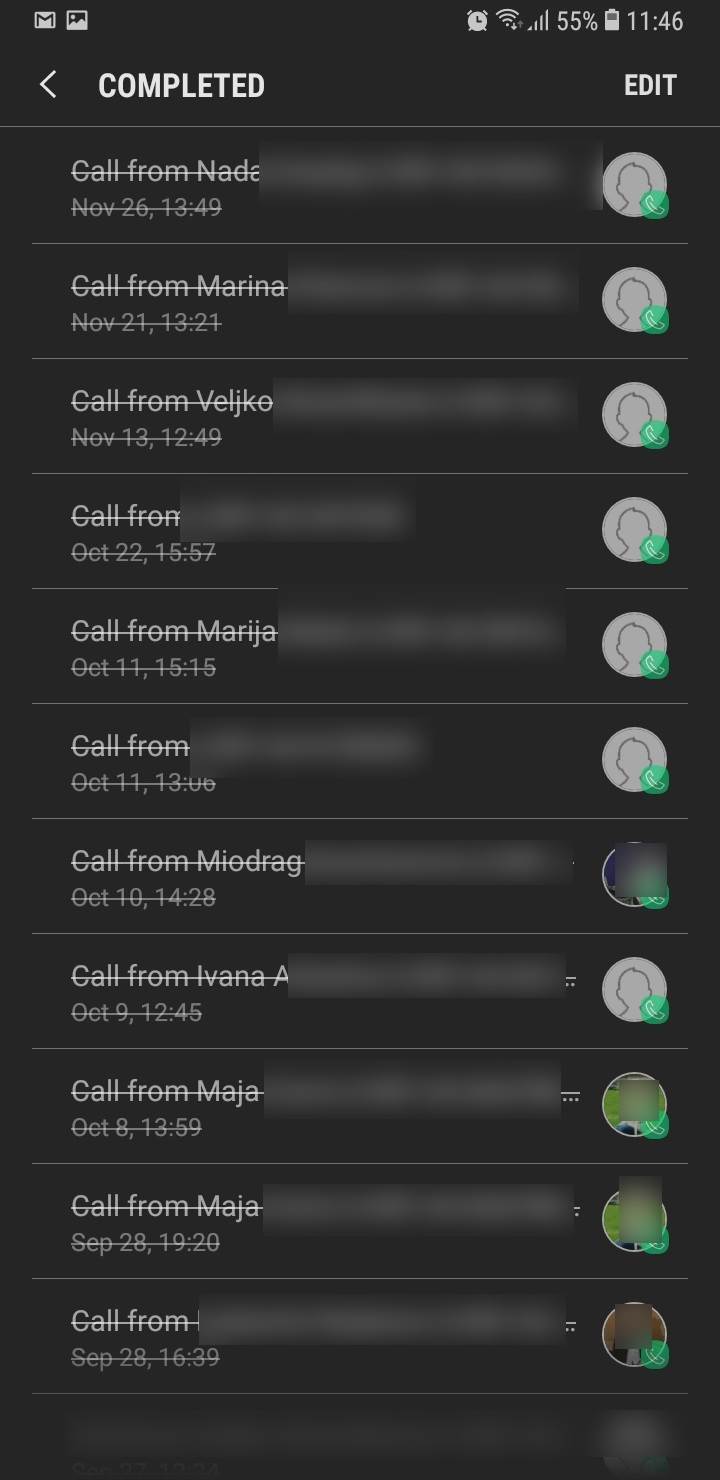Open the Oct 9 call from Ivana
Viewport: 720px width, 1480px height.
pos(300,992)
